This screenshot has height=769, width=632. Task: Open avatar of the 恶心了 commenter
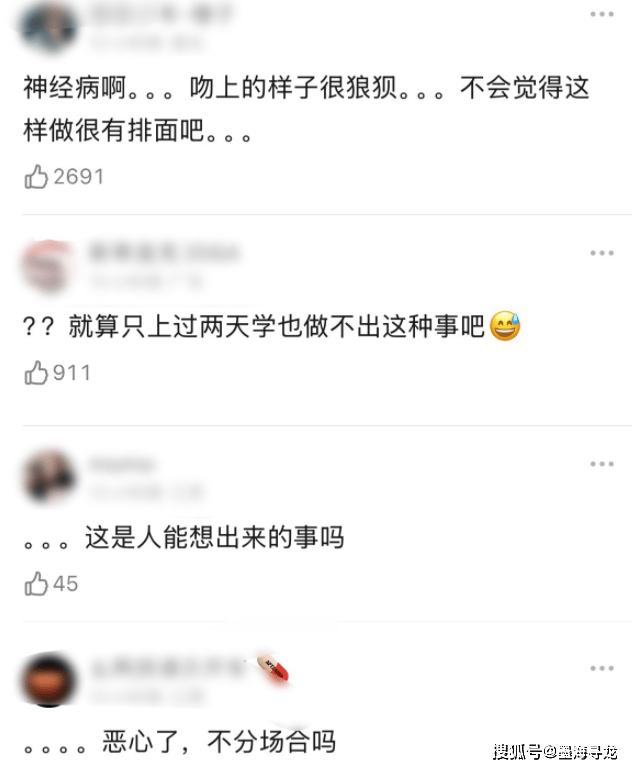click(x=47, y=680)
